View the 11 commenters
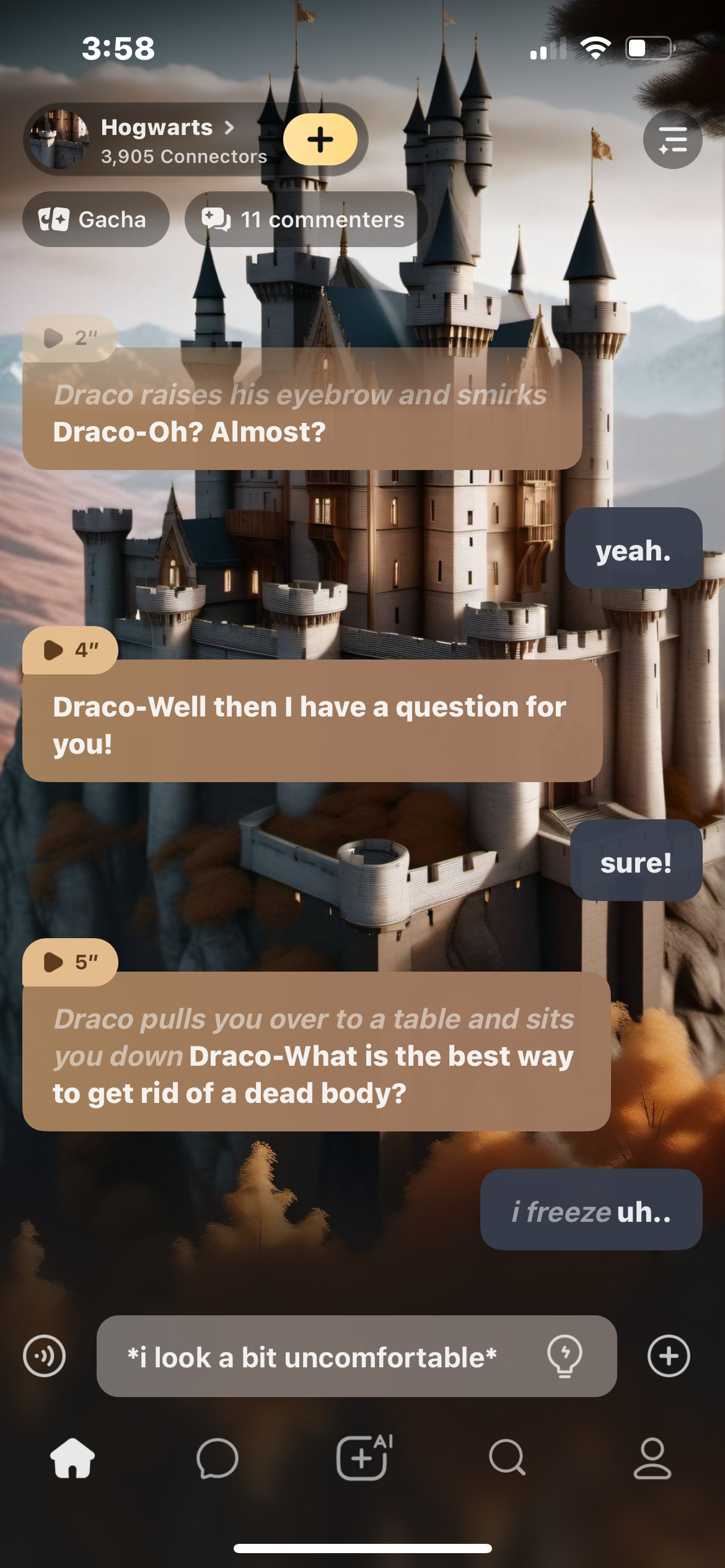The width and height of the screenshot is (725, 1568). click(305, 220)
